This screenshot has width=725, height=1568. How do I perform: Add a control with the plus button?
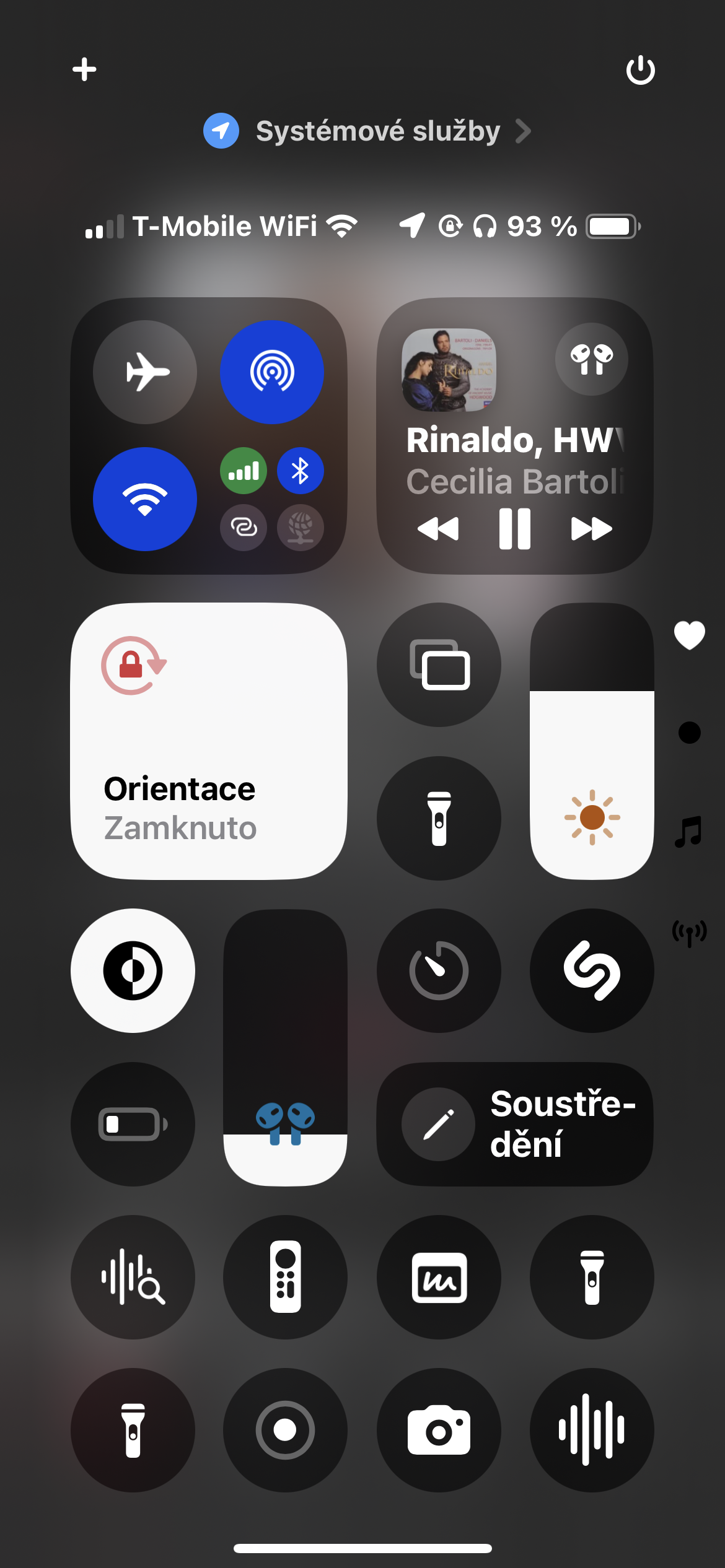point(84,69)
